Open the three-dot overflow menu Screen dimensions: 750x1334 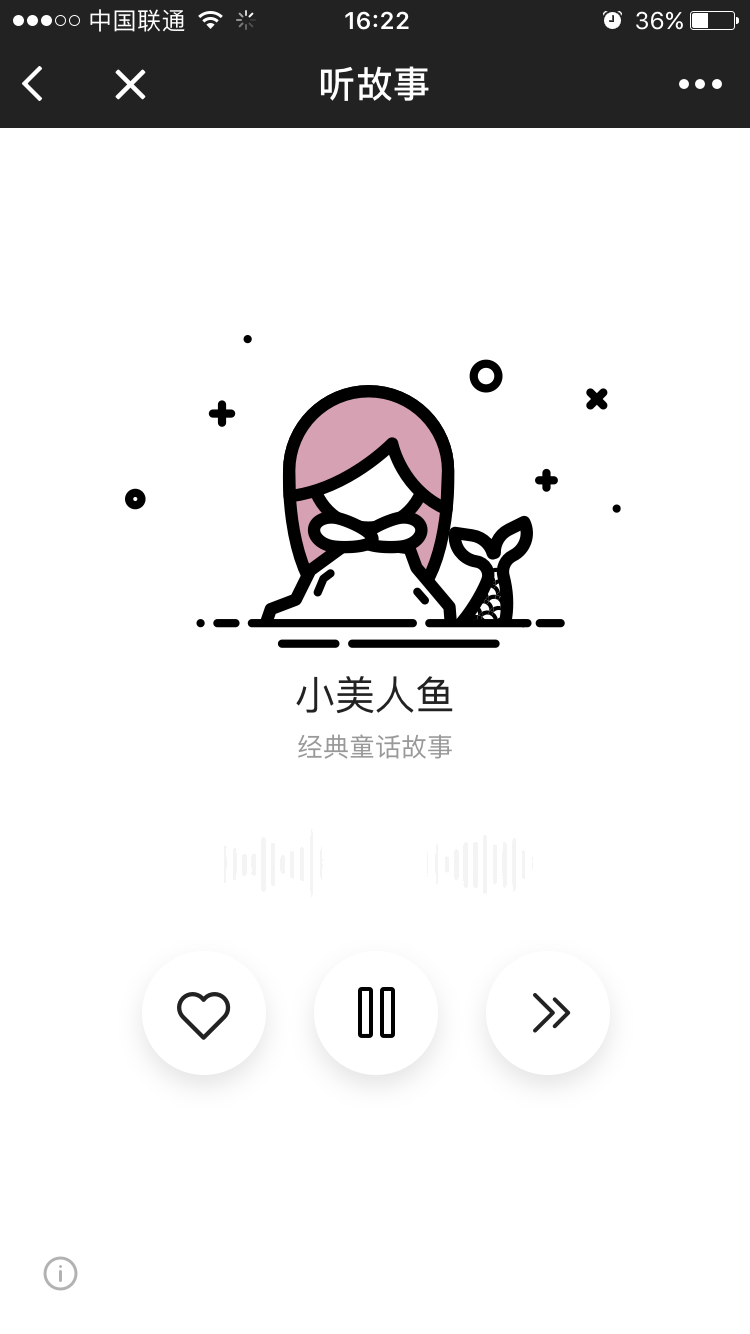pyautogui.click(x=700, y=84)
